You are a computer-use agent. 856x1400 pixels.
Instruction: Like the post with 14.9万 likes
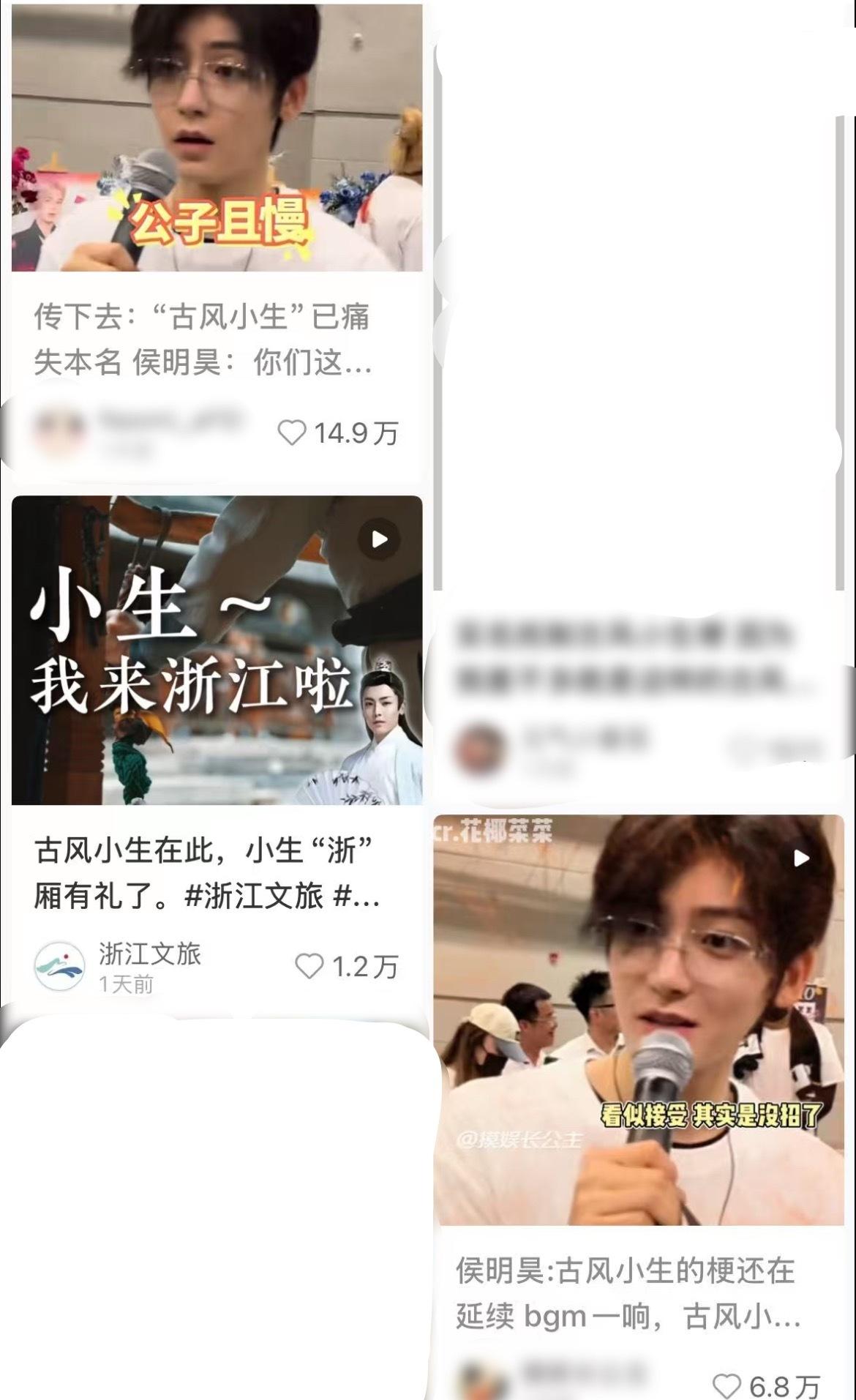[292, 433]
